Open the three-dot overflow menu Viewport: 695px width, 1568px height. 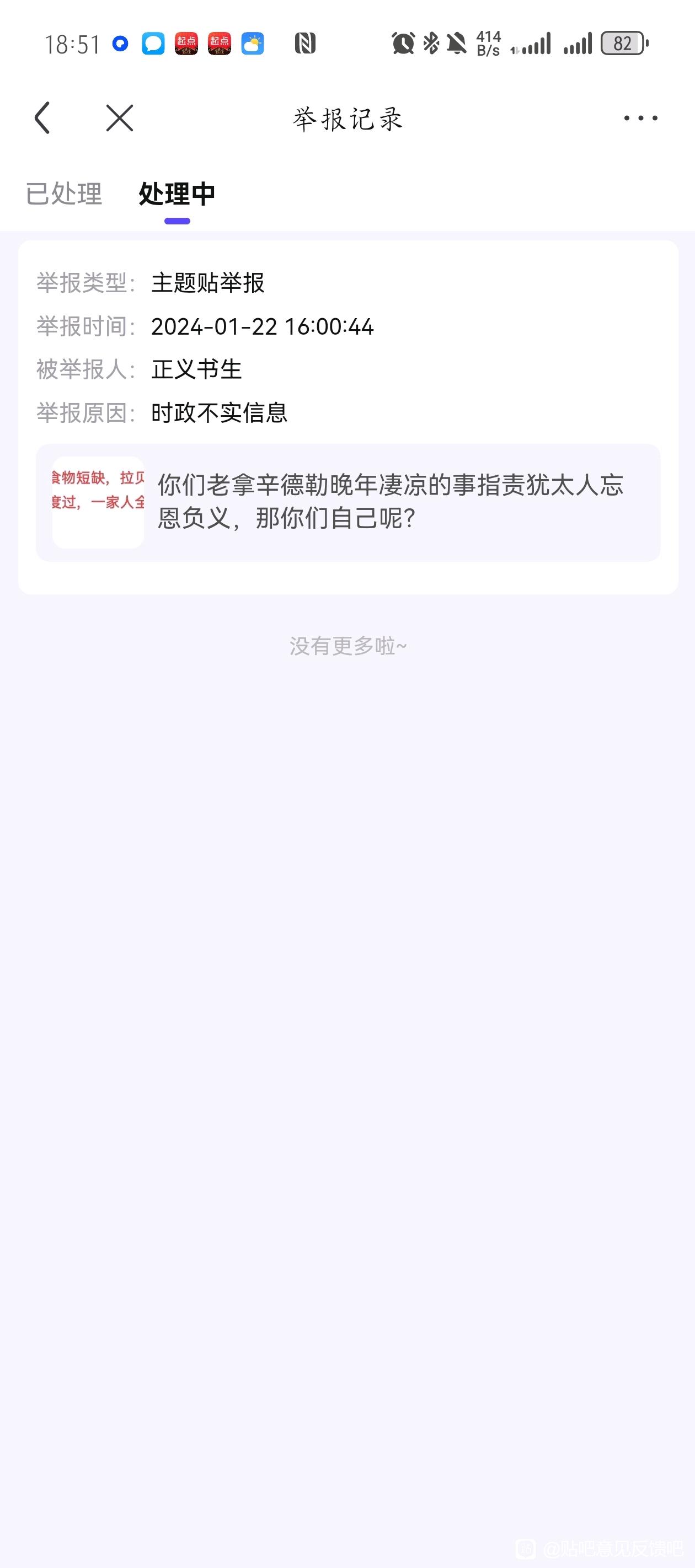[640, 118]
